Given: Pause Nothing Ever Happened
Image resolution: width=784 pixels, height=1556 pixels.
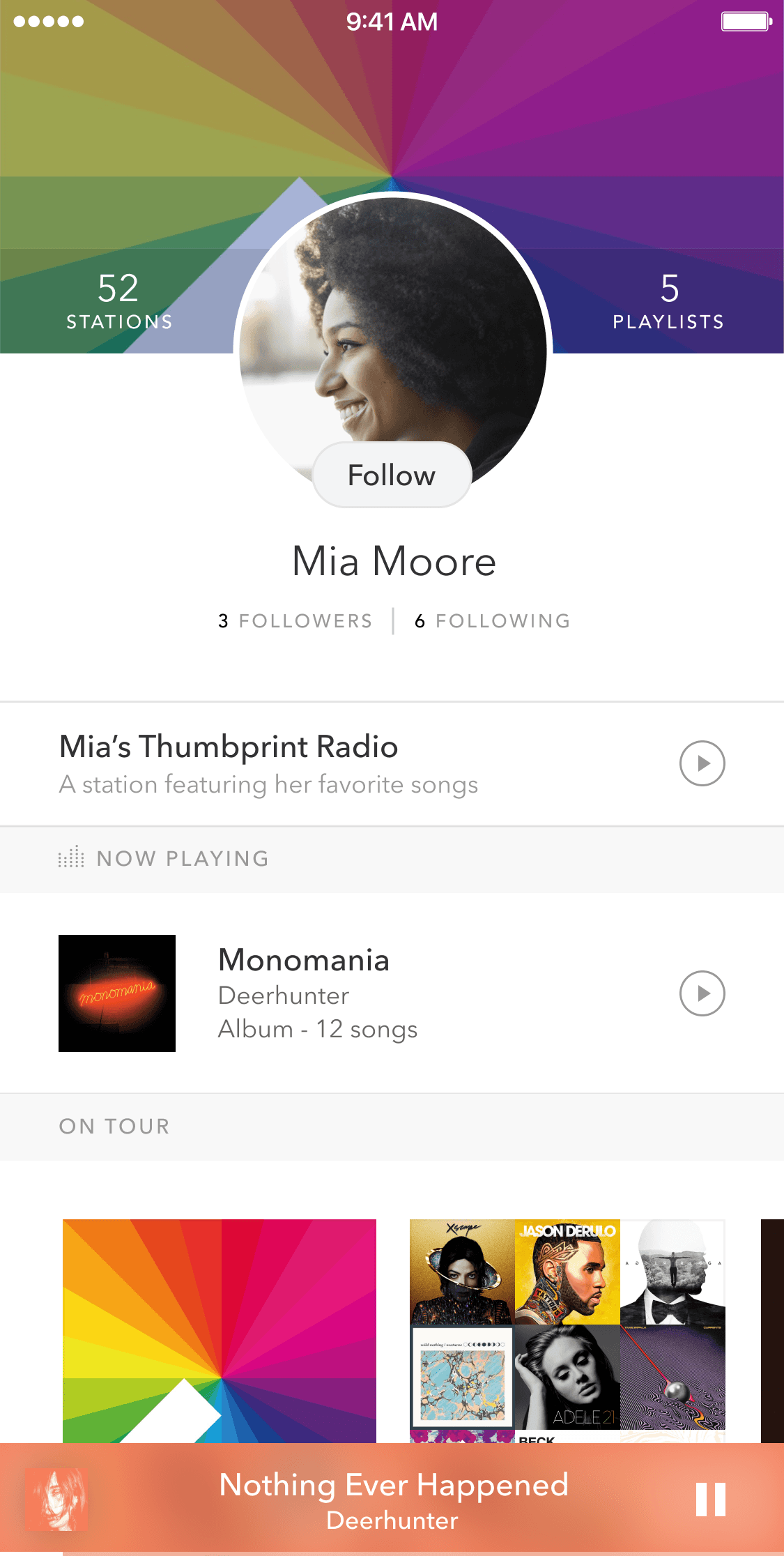Looking at the screenshot, I should coord(710,1500).
